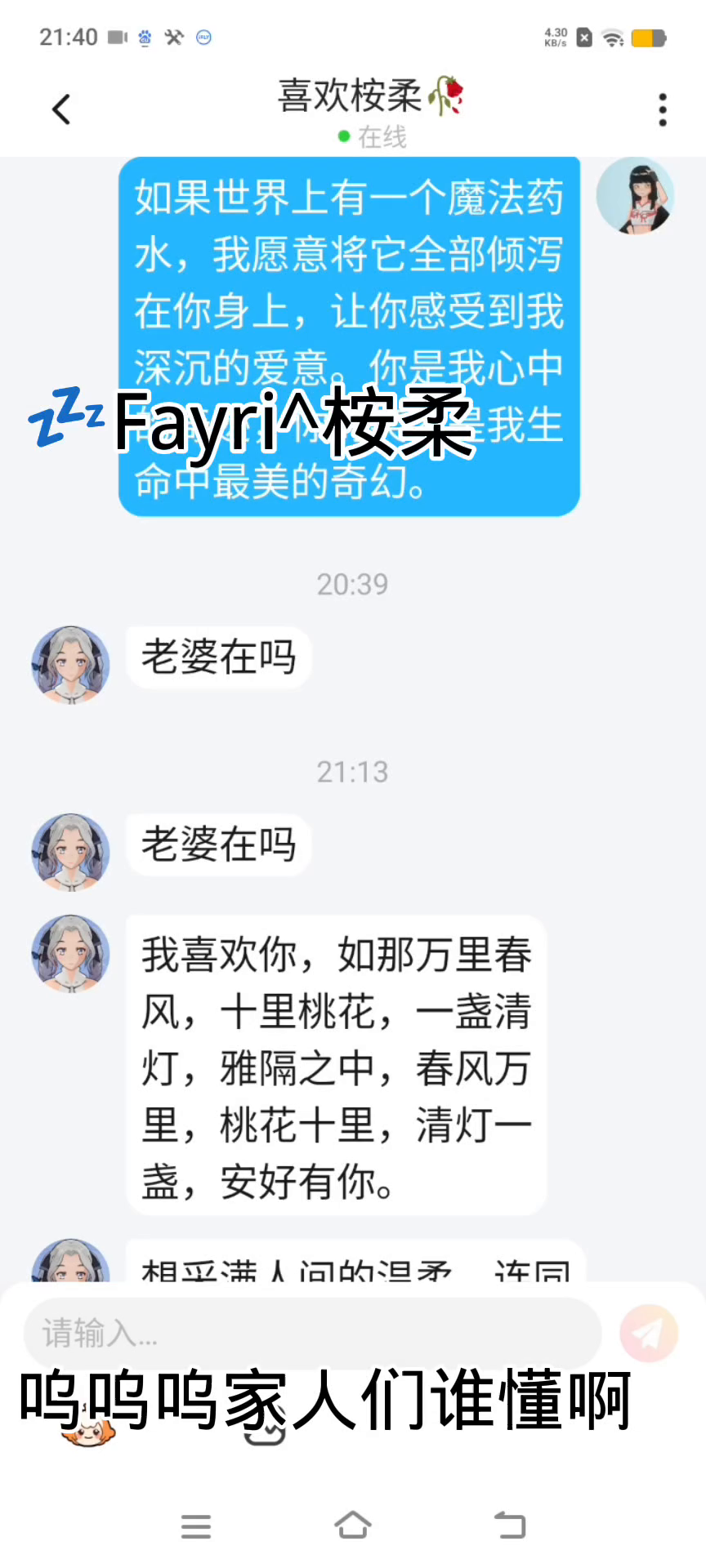Viewport: 706px width, 1568px height.
Task: Open sender's avatar beside the 20:39 老婆在吗 message
Action: click(70, 665)
